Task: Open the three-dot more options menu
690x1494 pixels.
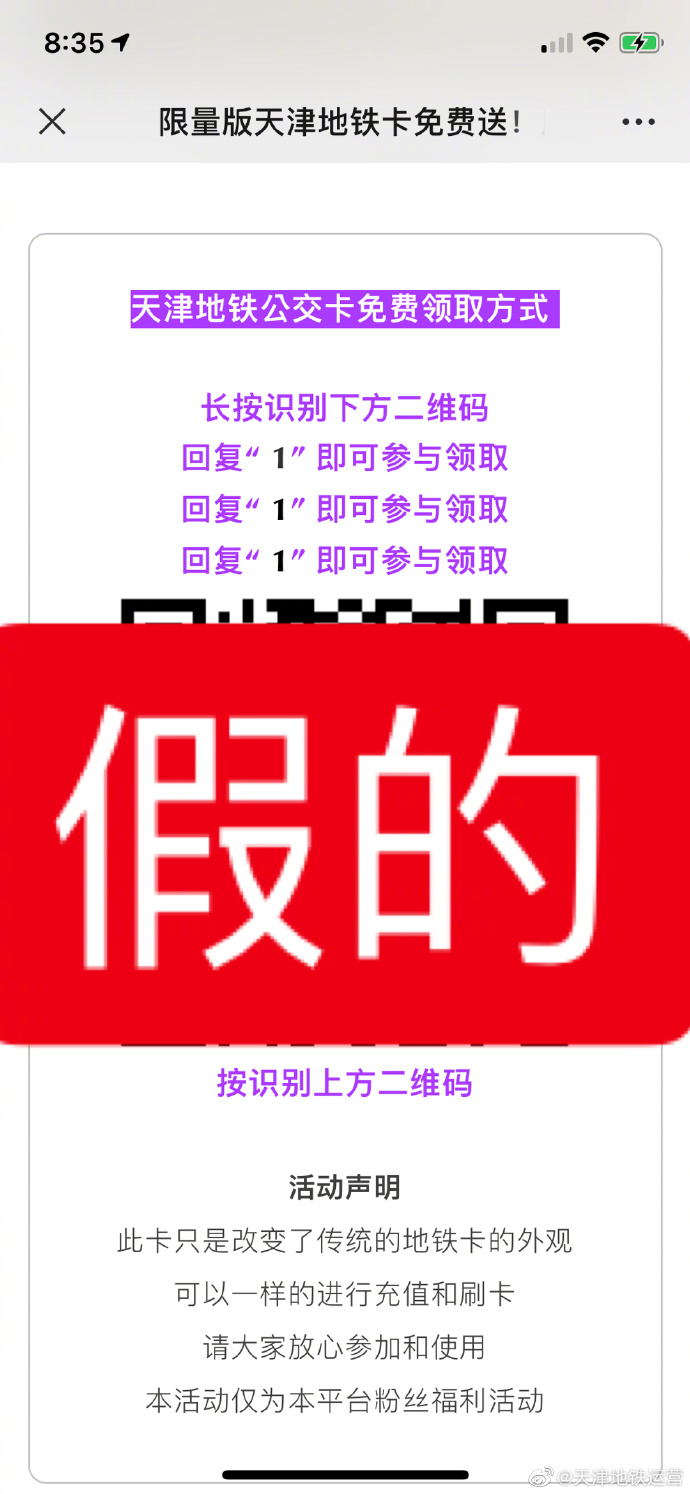Action: (x=638, y=123)
